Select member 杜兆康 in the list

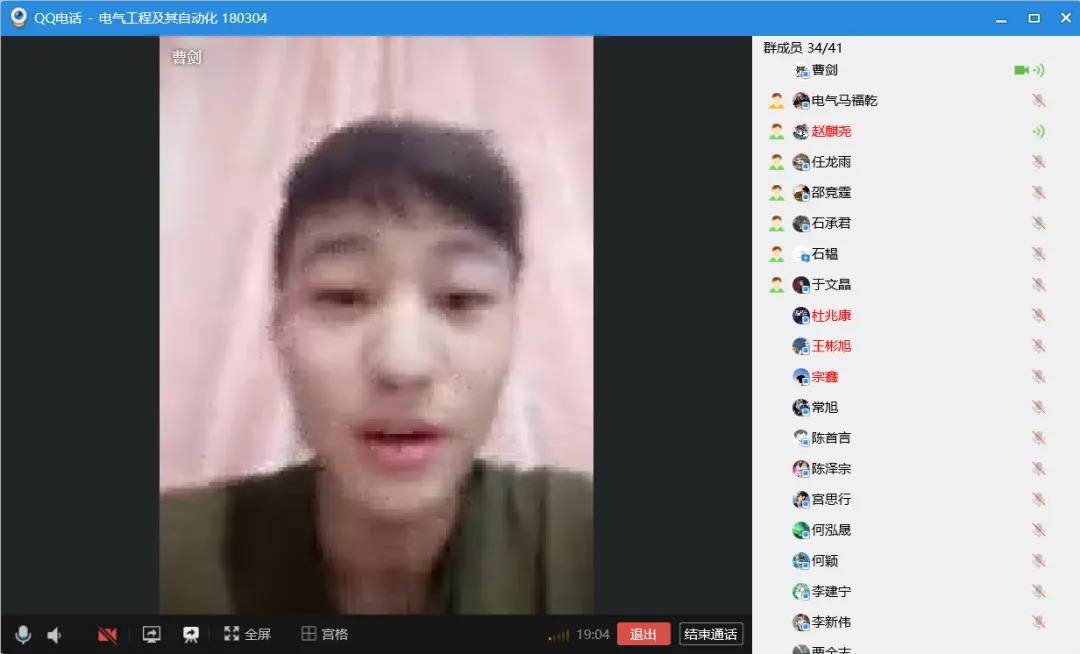tap(831, 315)
